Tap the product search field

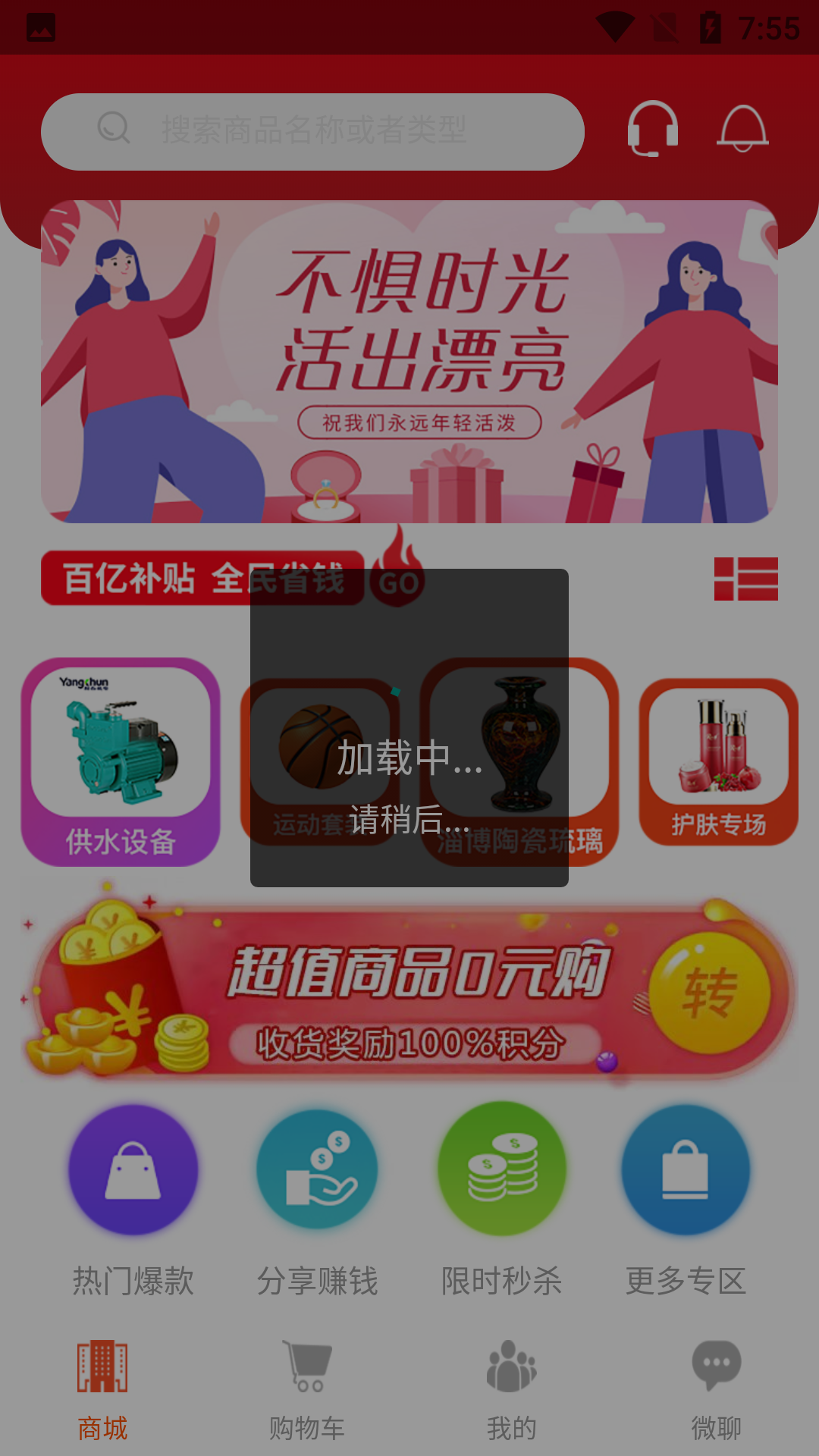(x=312, y=131)
